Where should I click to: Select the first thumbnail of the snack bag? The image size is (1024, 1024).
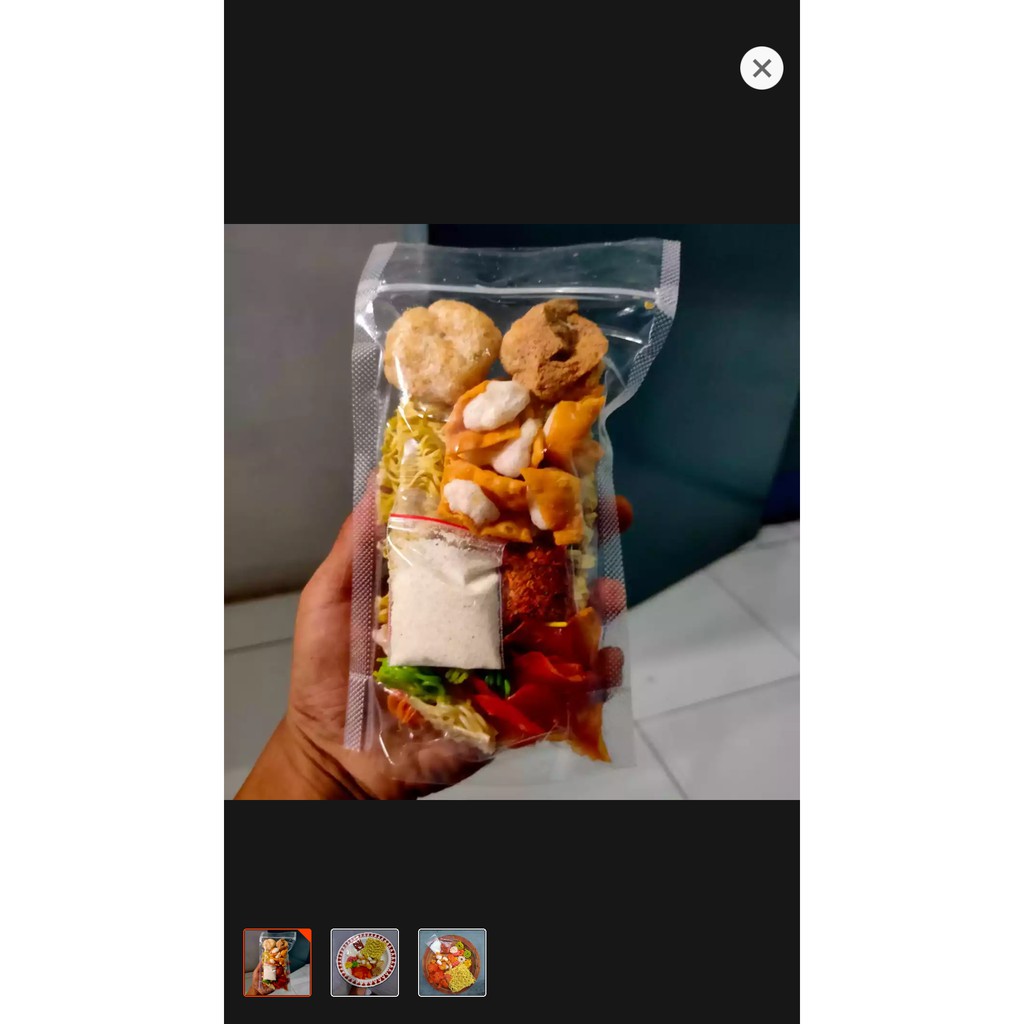pos(278,963)
